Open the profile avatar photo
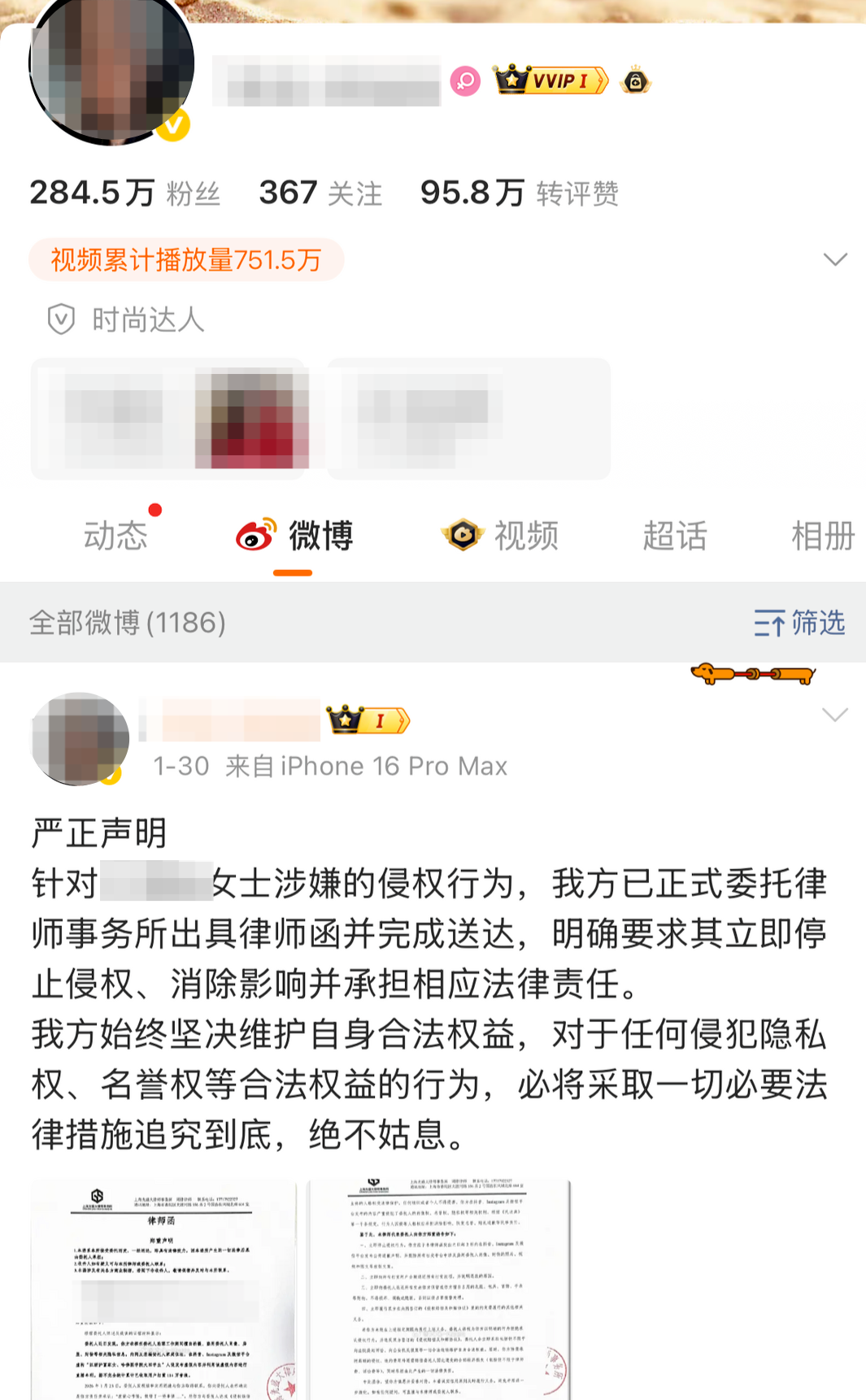 (111, 69)
